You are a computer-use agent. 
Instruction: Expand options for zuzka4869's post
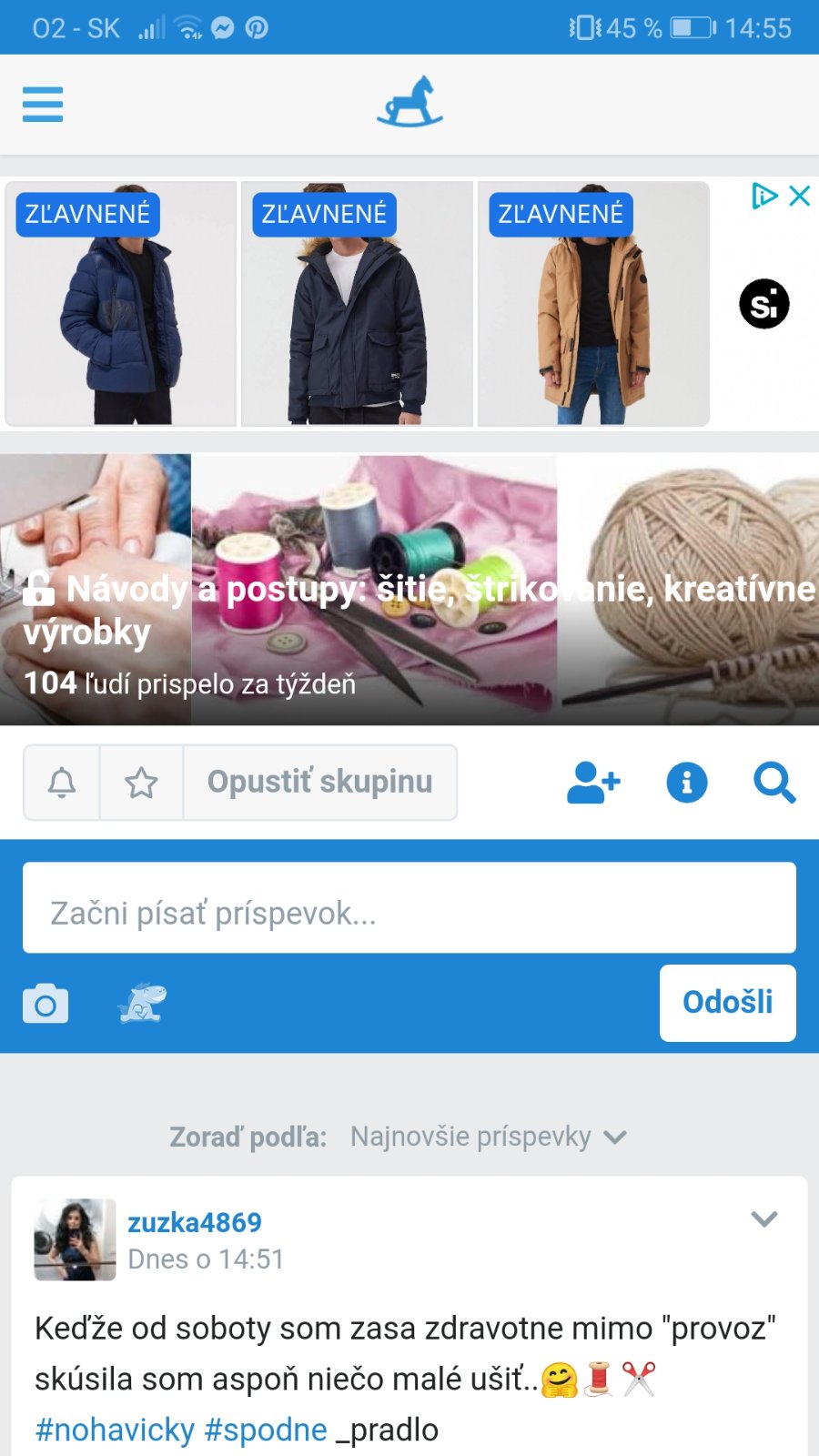point(763,1219)
